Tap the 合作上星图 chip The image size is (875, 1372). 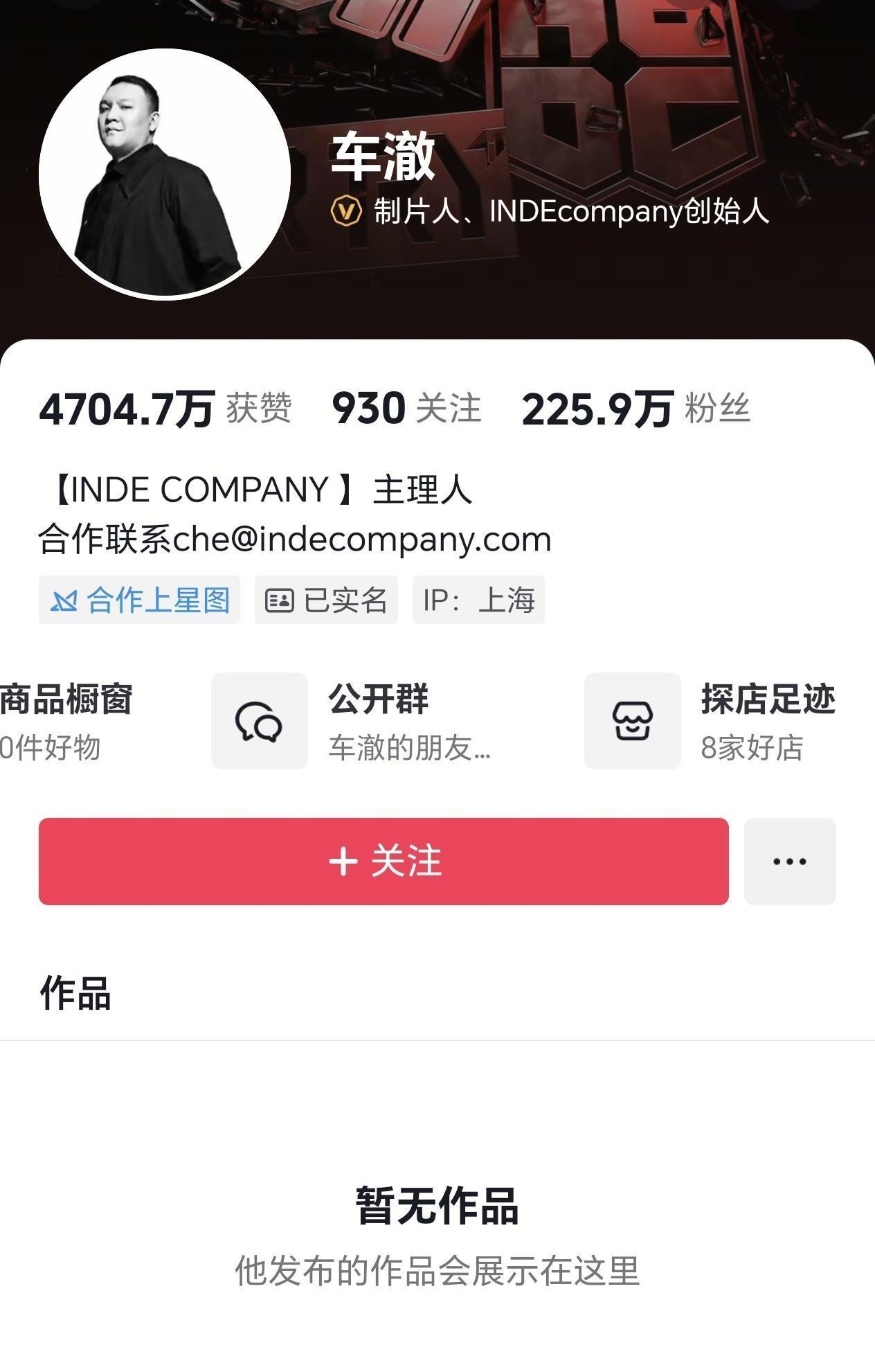coord(140,600)
